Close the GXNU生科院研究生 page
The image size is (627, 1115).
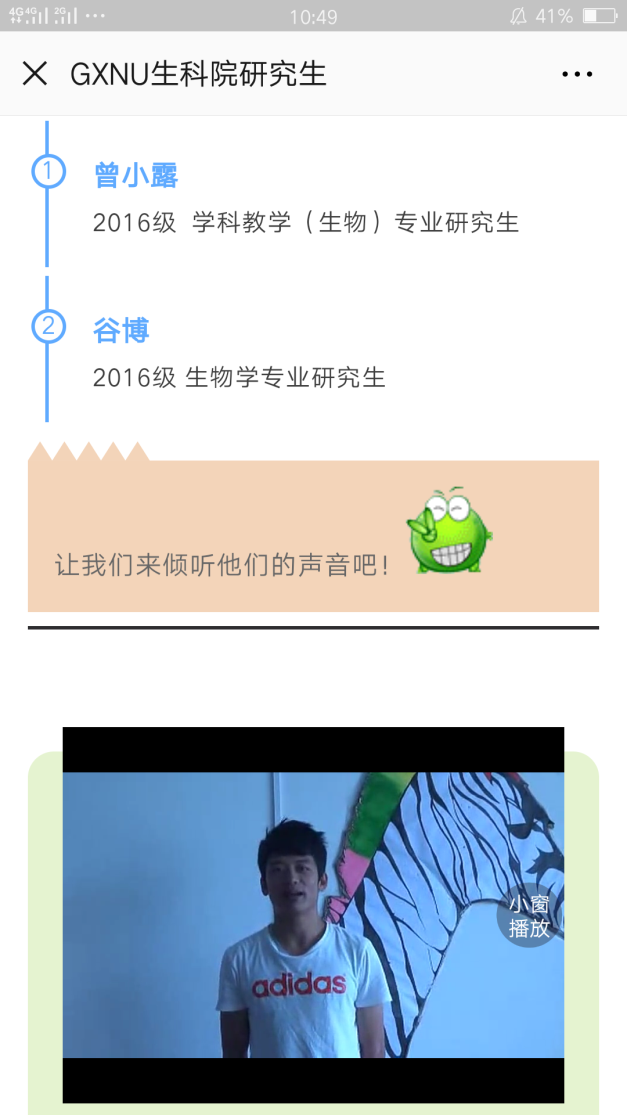[35, 73]
